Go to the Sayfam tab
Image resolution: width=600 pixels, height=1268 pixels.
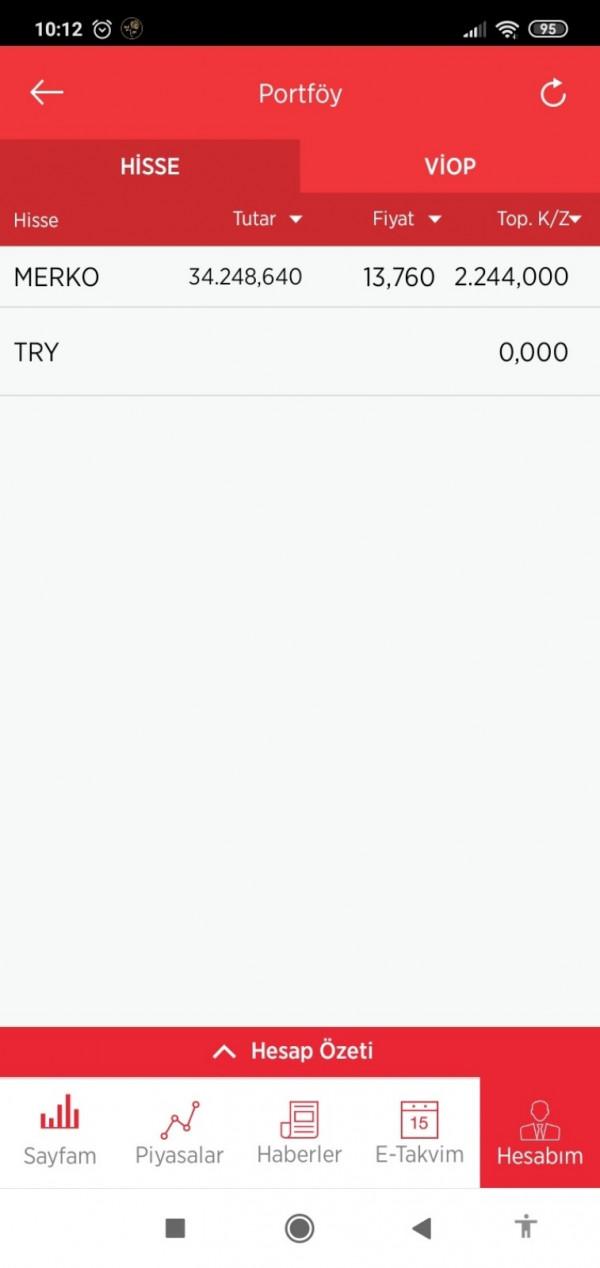point(60,1132)
